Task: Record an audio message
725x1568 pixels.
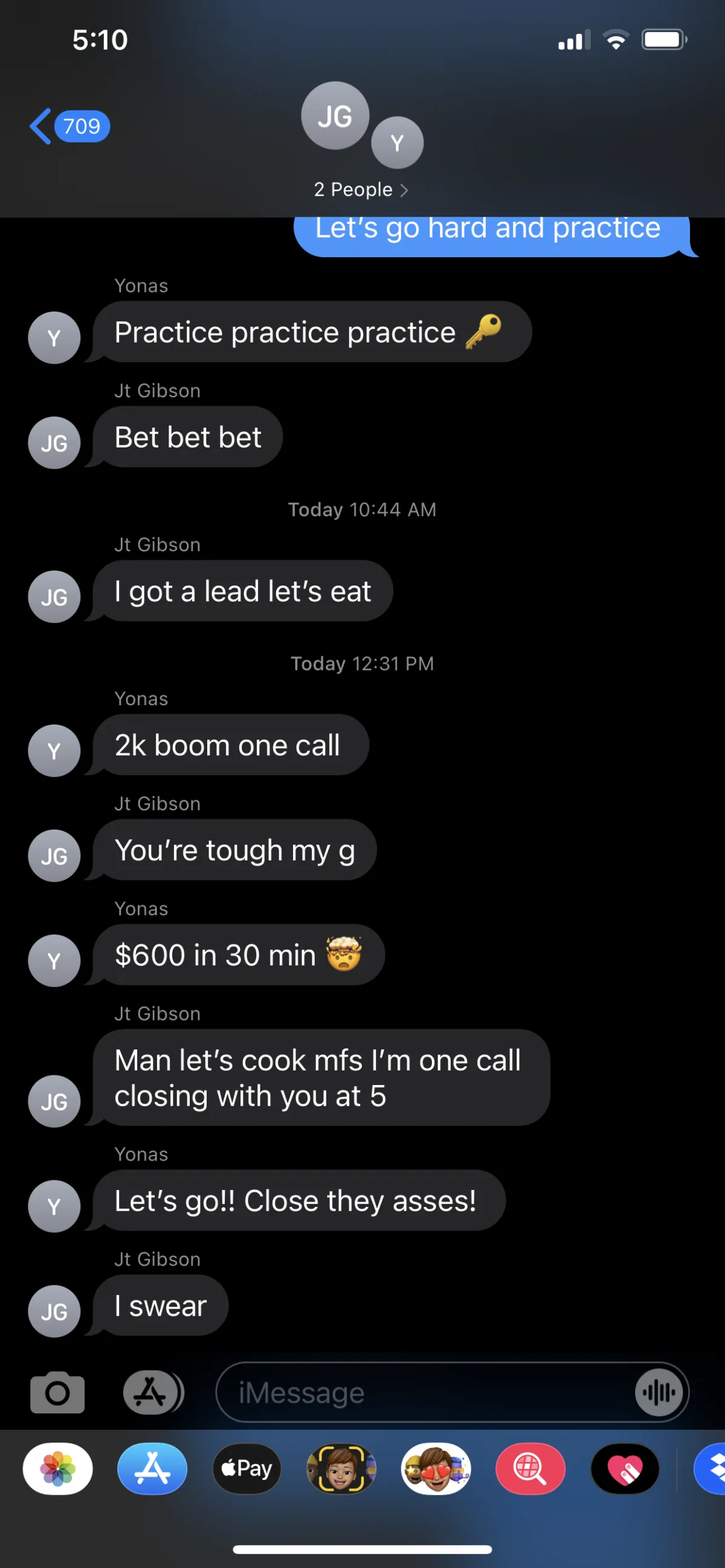Action: point(659,1392)
